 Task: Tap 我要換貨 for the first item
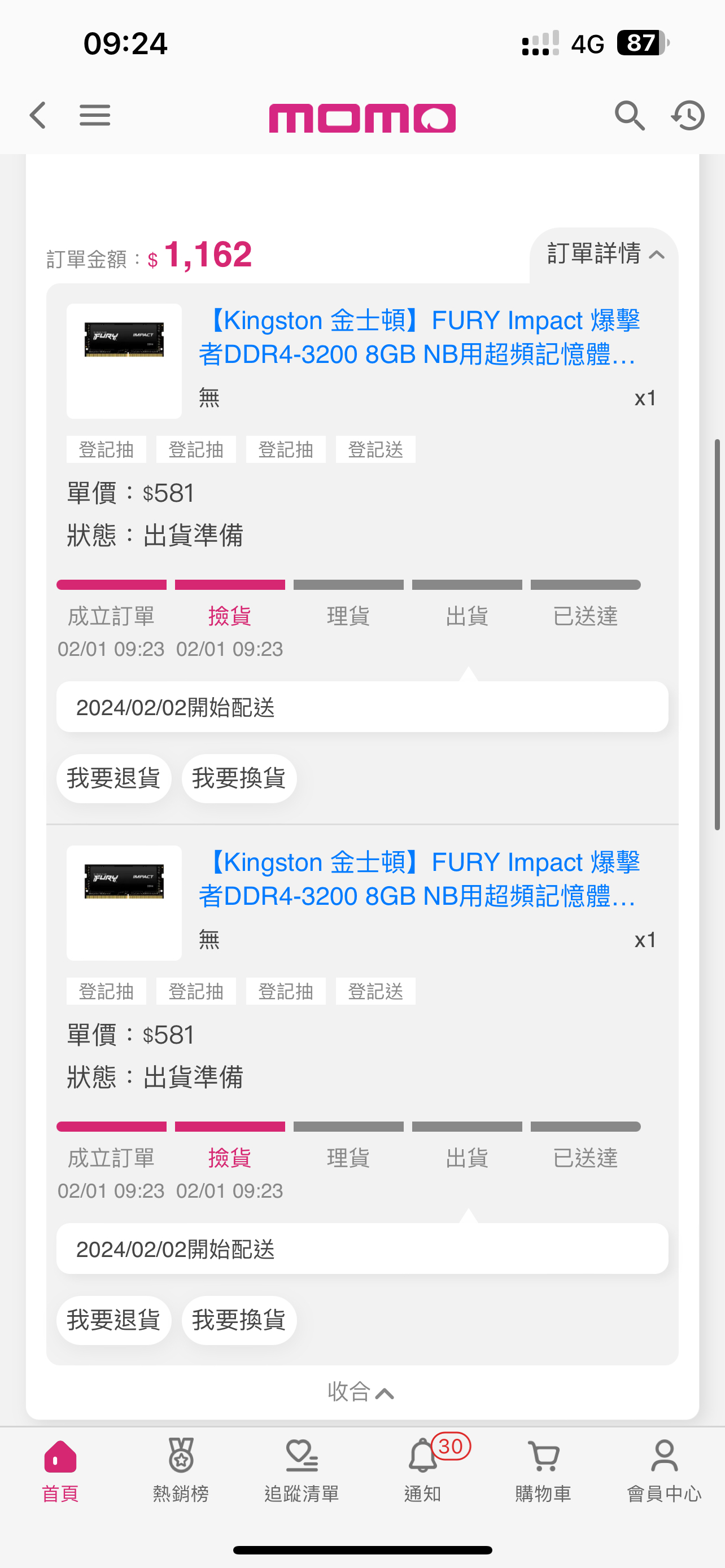pyautogui.click(x=239, y=778)
